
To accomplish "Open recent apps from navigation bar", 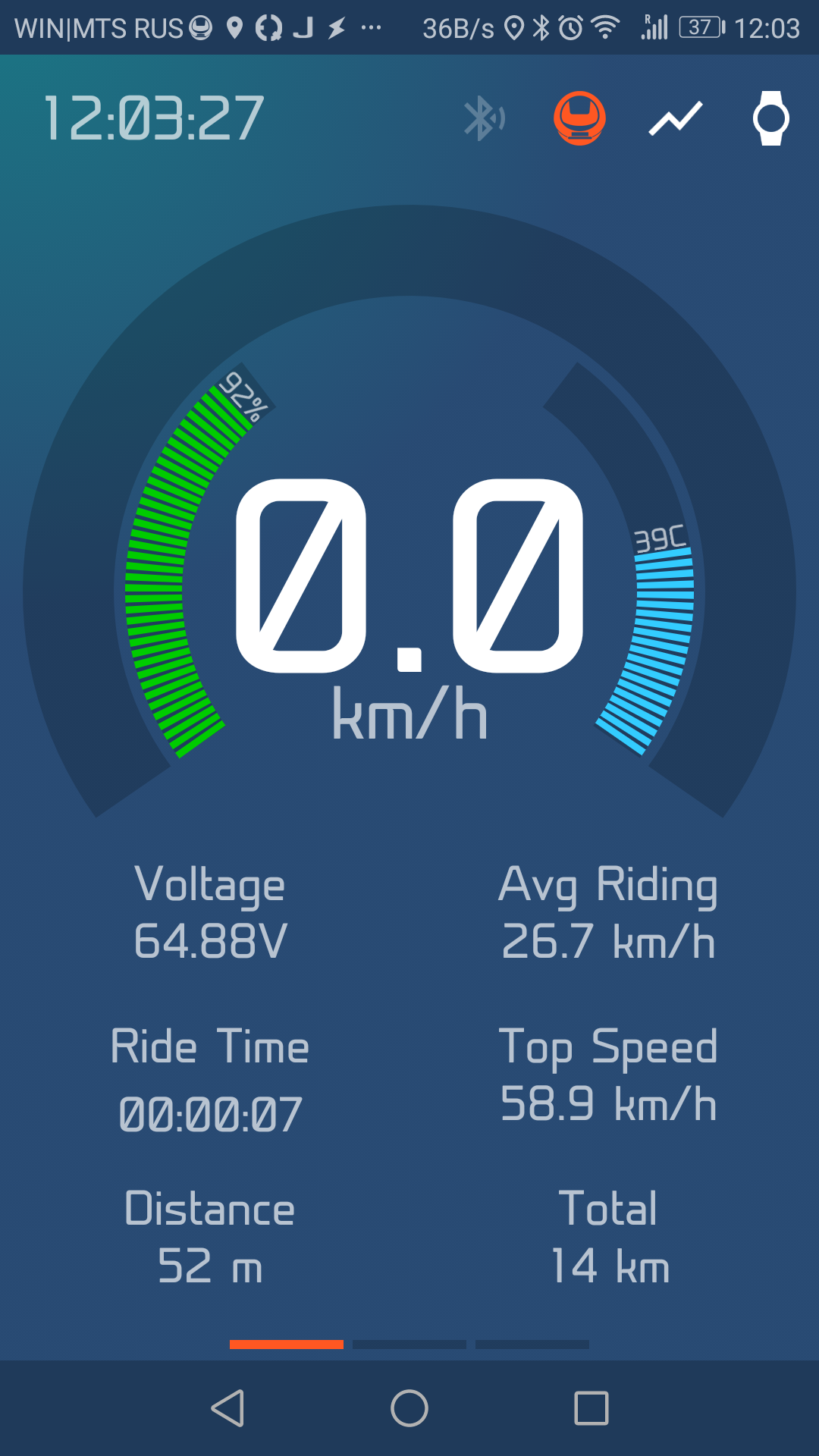I will (591, 1408).
